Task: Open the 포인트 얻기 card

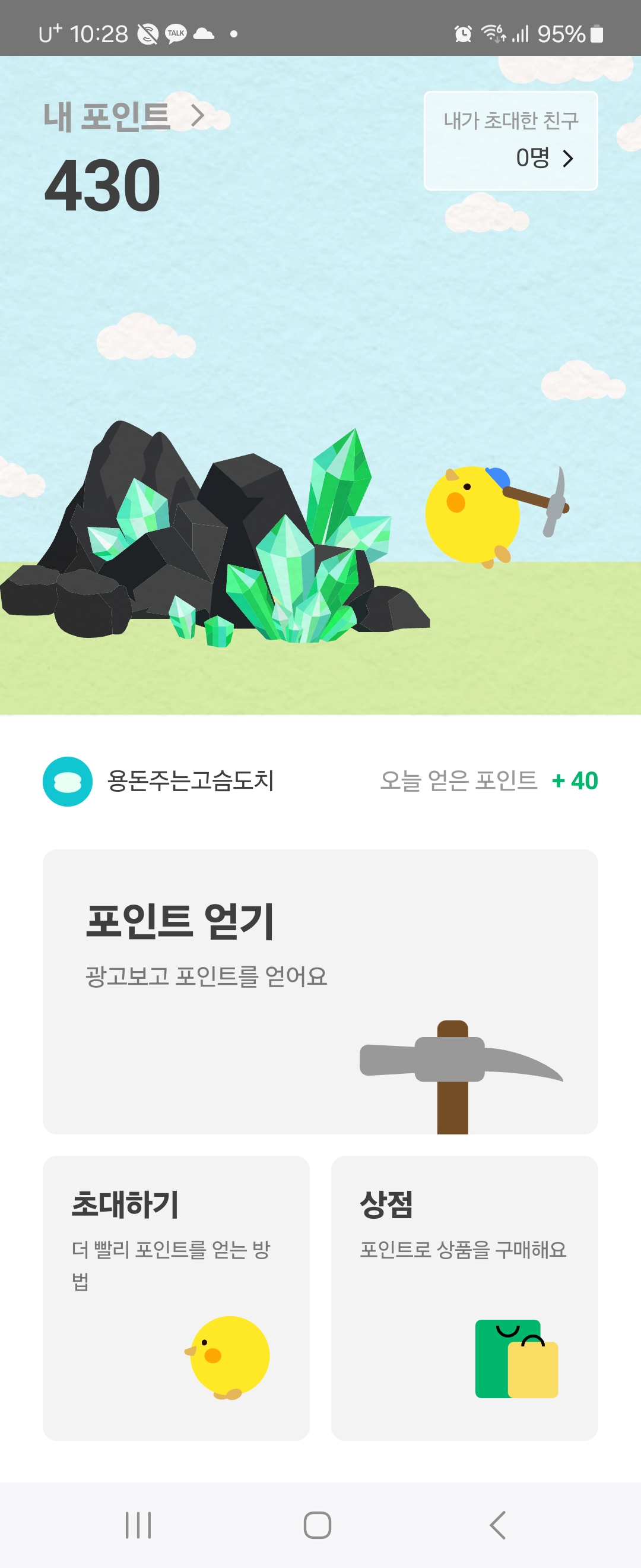Action: [x=320, y=991]
